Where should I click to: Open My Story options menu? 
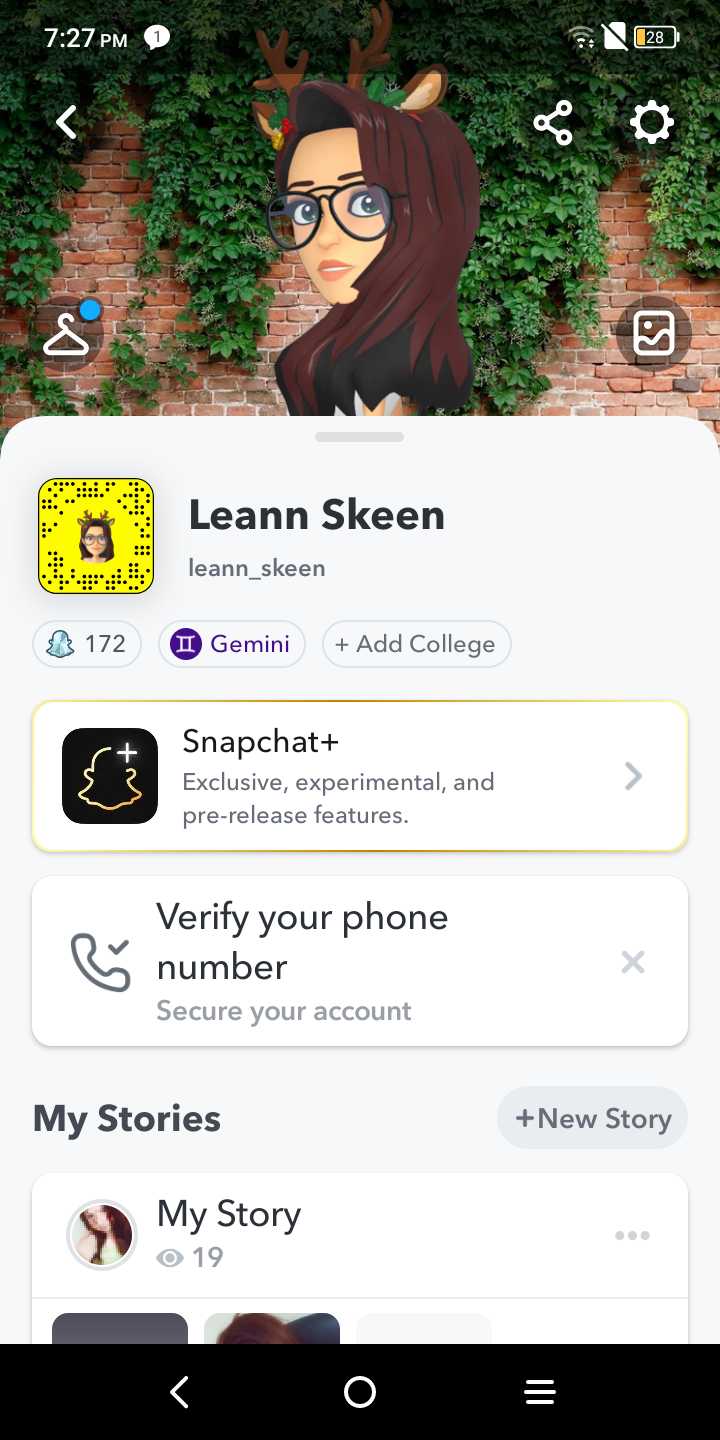pyautogui.click(x=632, y=1236)
